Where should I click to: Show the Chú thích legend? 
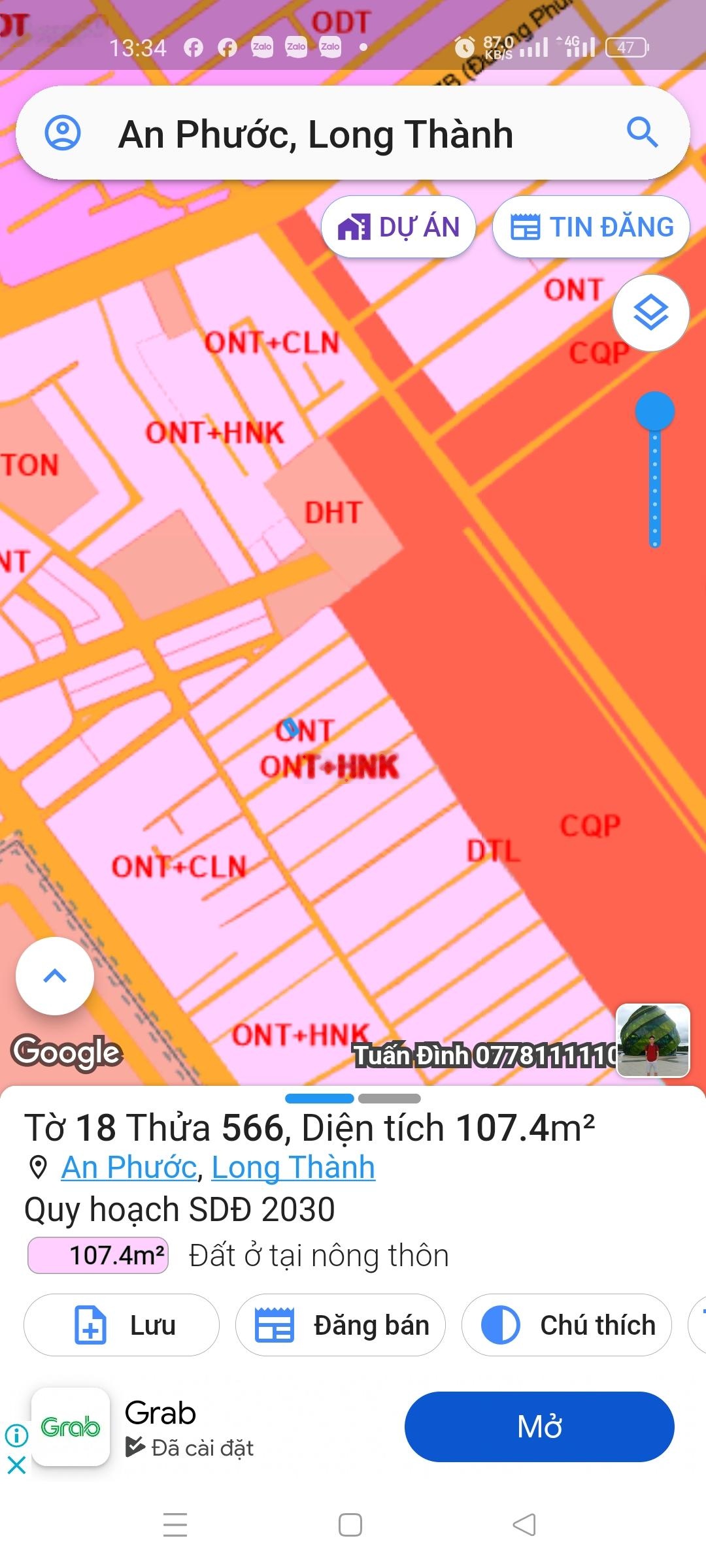[x=566, y=1325]
